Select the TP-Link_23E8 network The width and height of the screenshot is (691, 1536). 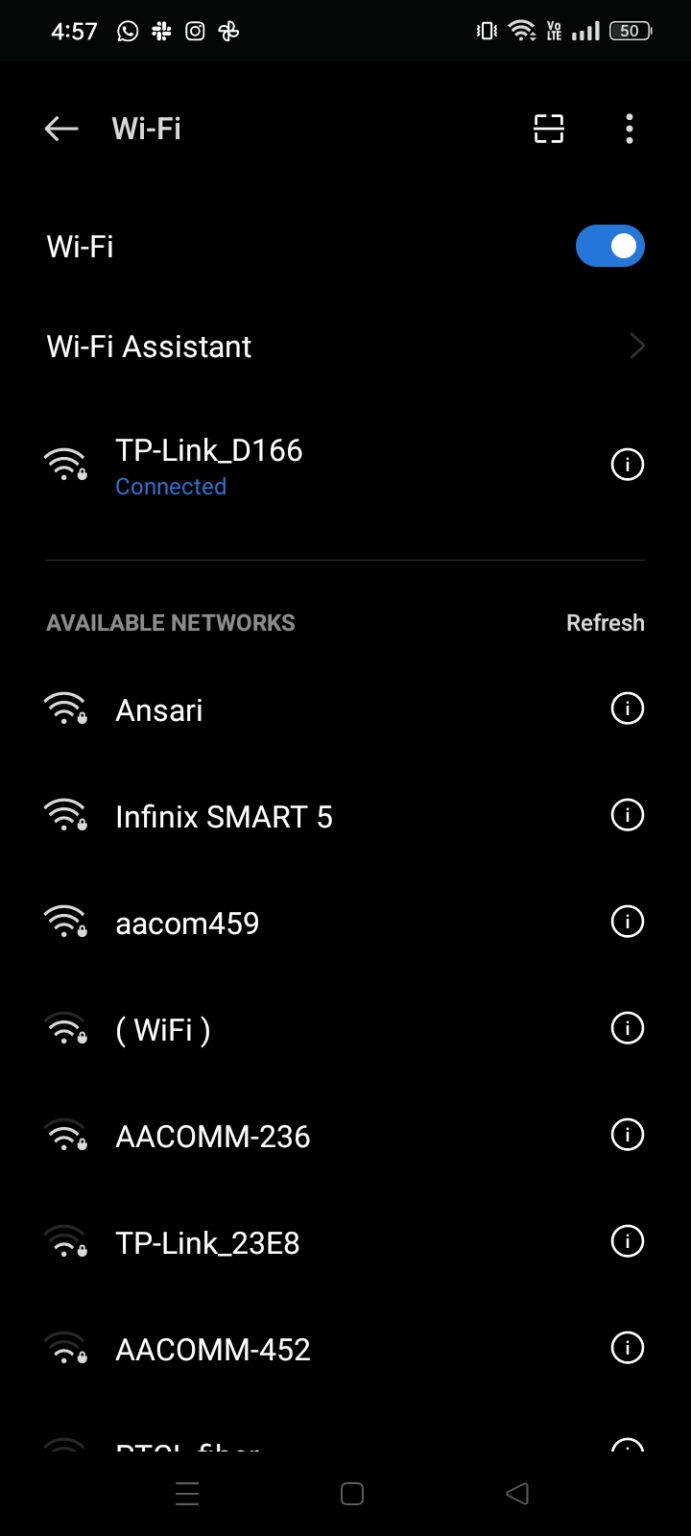point(207,1243)
